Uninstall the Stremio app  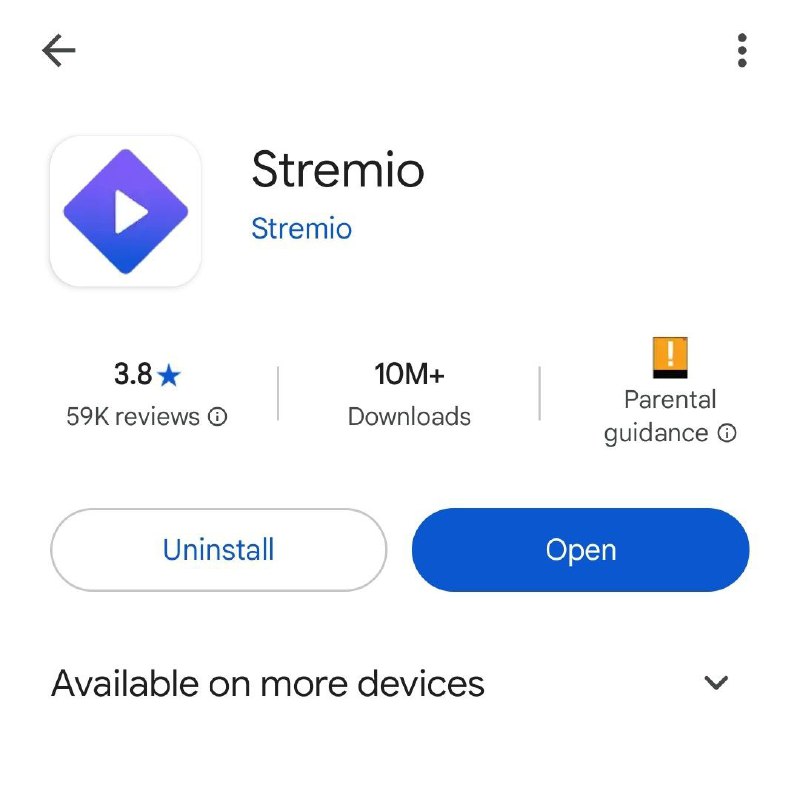218,550
